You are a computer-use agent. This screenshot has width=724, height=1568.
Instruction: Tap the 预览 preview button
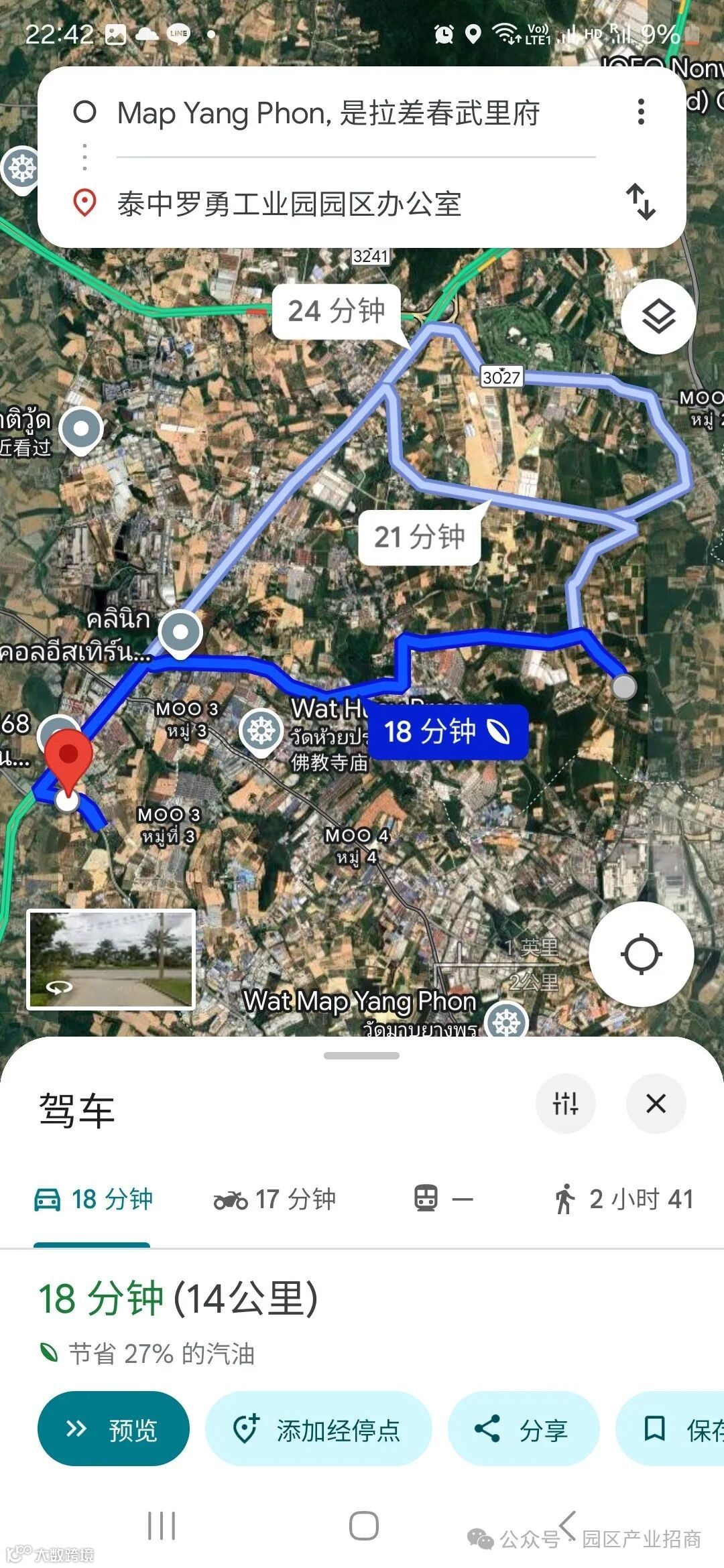tap(113, 1429)
